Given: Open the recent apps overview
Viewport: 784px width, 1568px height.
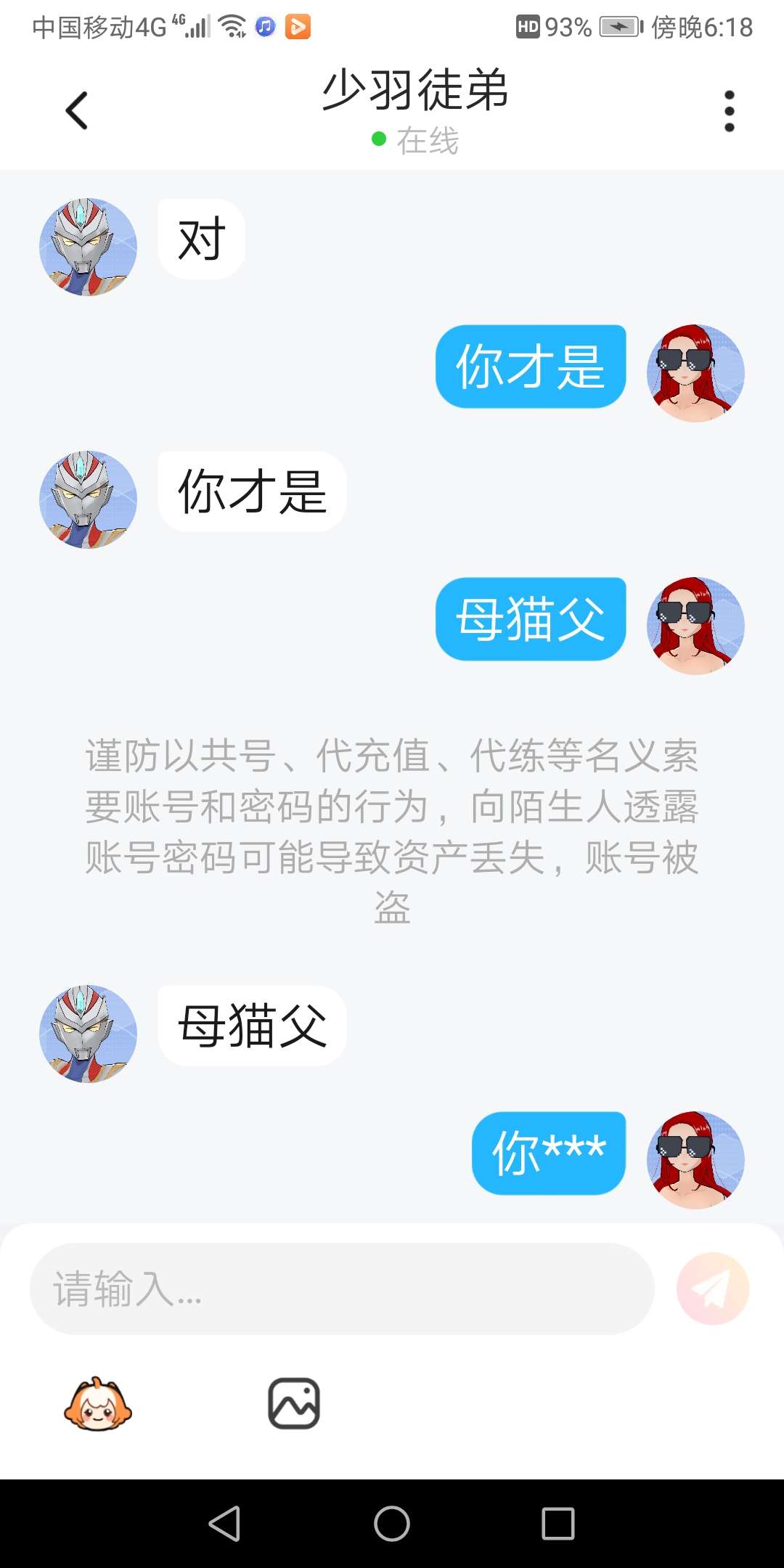Looking at the screenshot, I should [x=558, y=1523].
